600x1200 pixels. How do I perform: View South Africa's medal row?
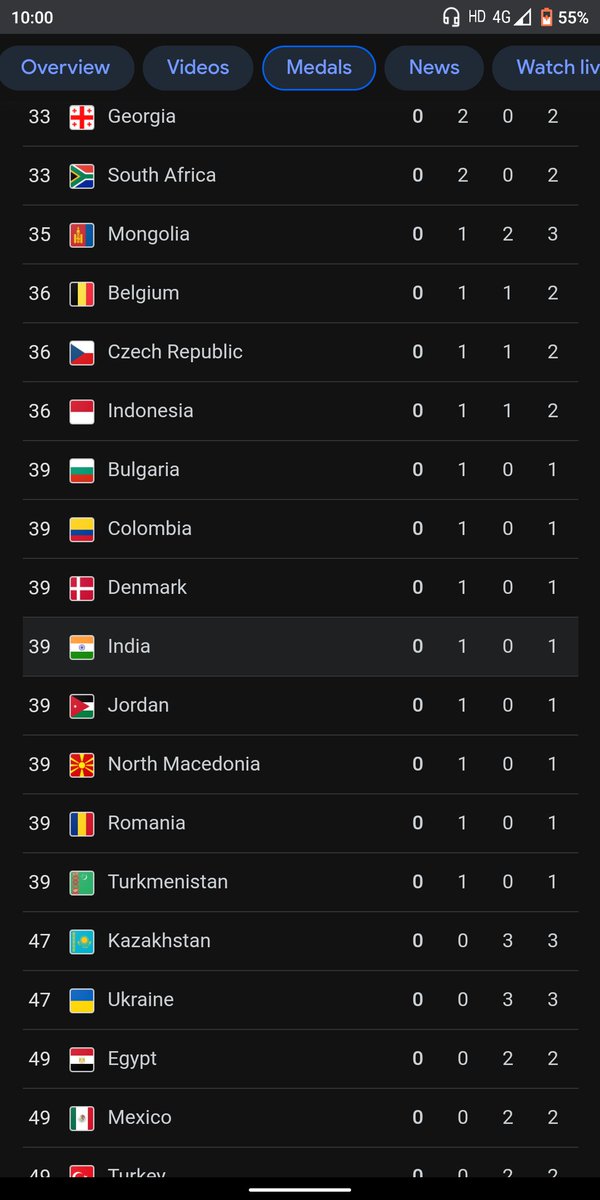300,176
